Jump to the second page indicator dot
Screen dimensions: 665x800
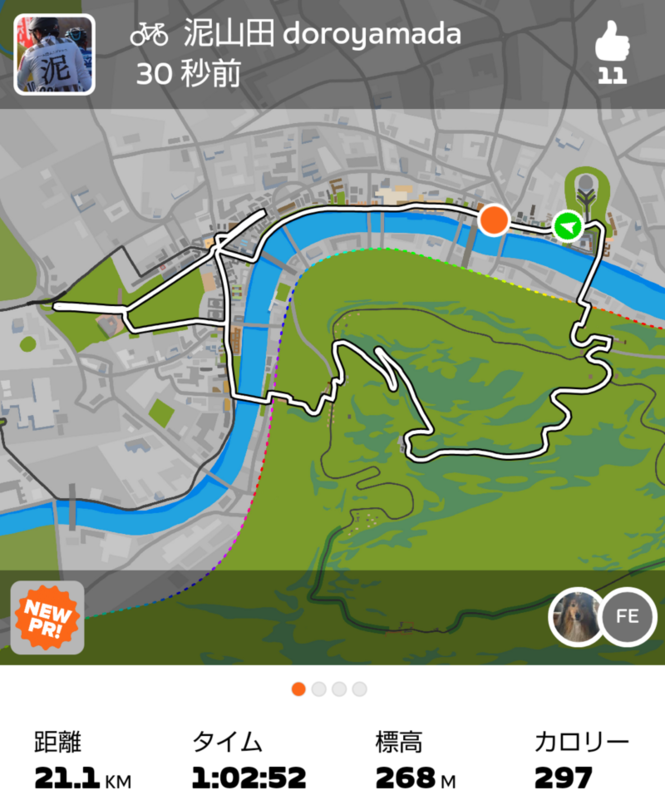click(x=319, y=689)
